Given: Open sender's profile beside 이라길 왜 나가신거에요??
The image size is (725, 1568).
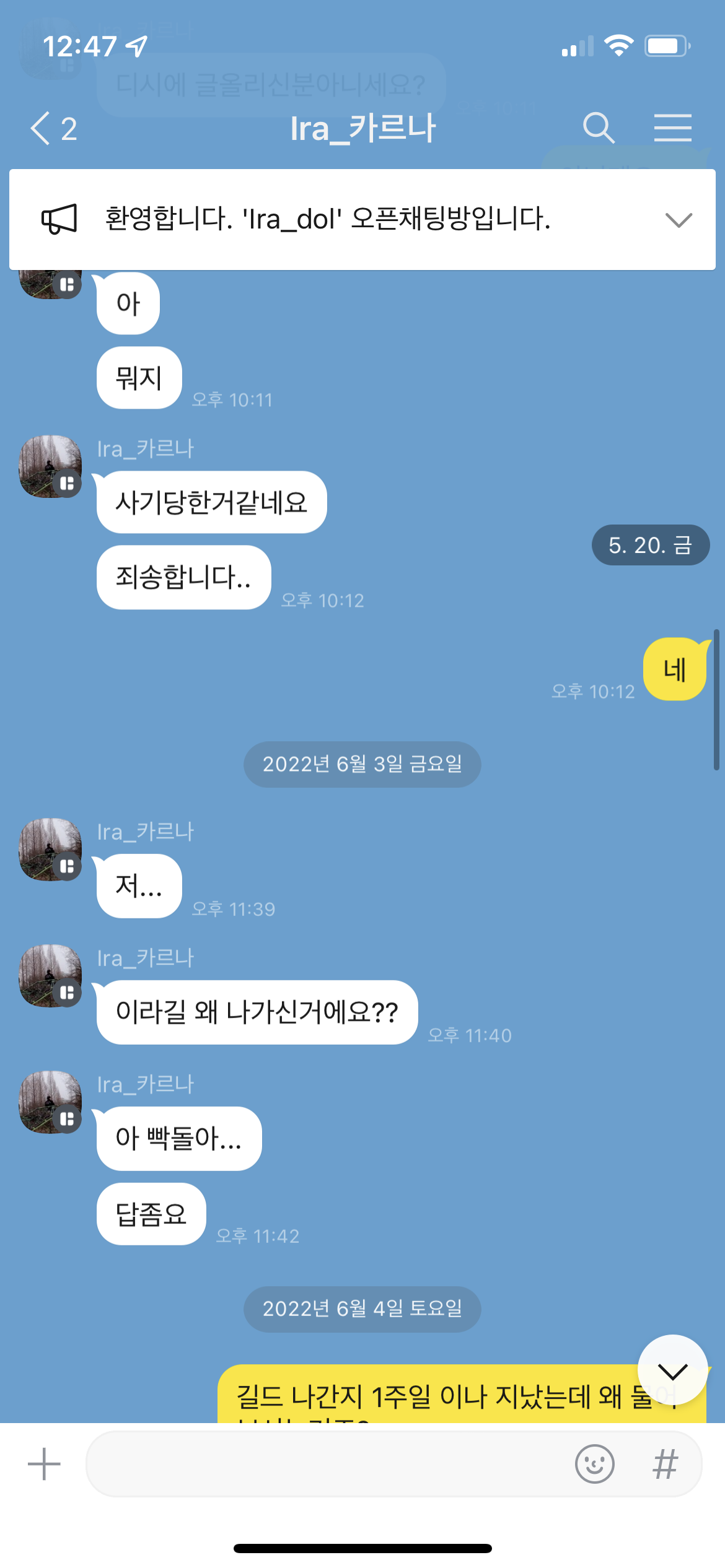Looking at the screenshot, I should pos(50,975).
